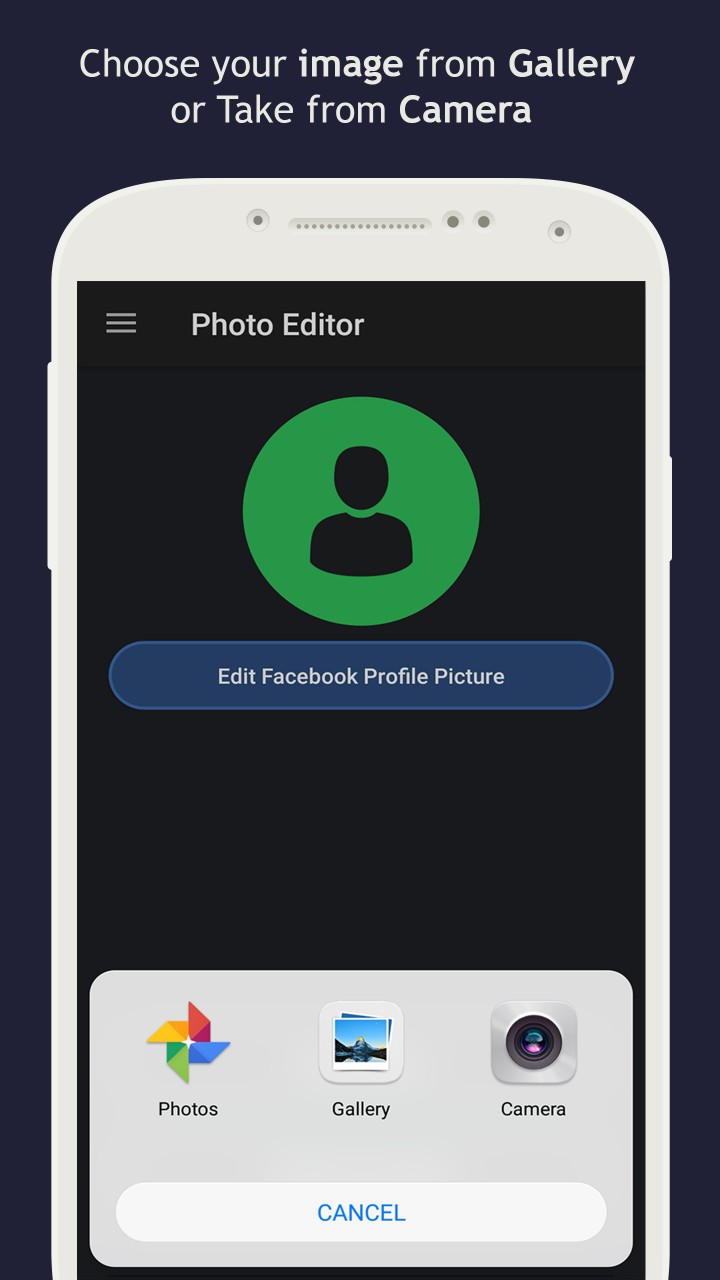Click the Photo Editor title text
The width and height of the screenshot is (720, 1280).
coord(277,323)
